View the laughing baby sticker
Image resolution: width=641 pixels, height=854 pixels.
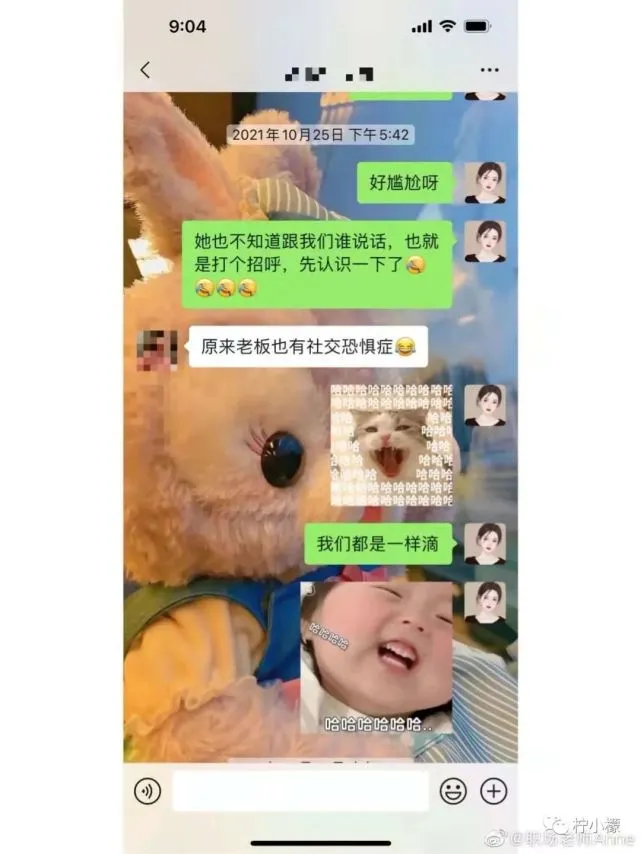click(x=376, y=656)
